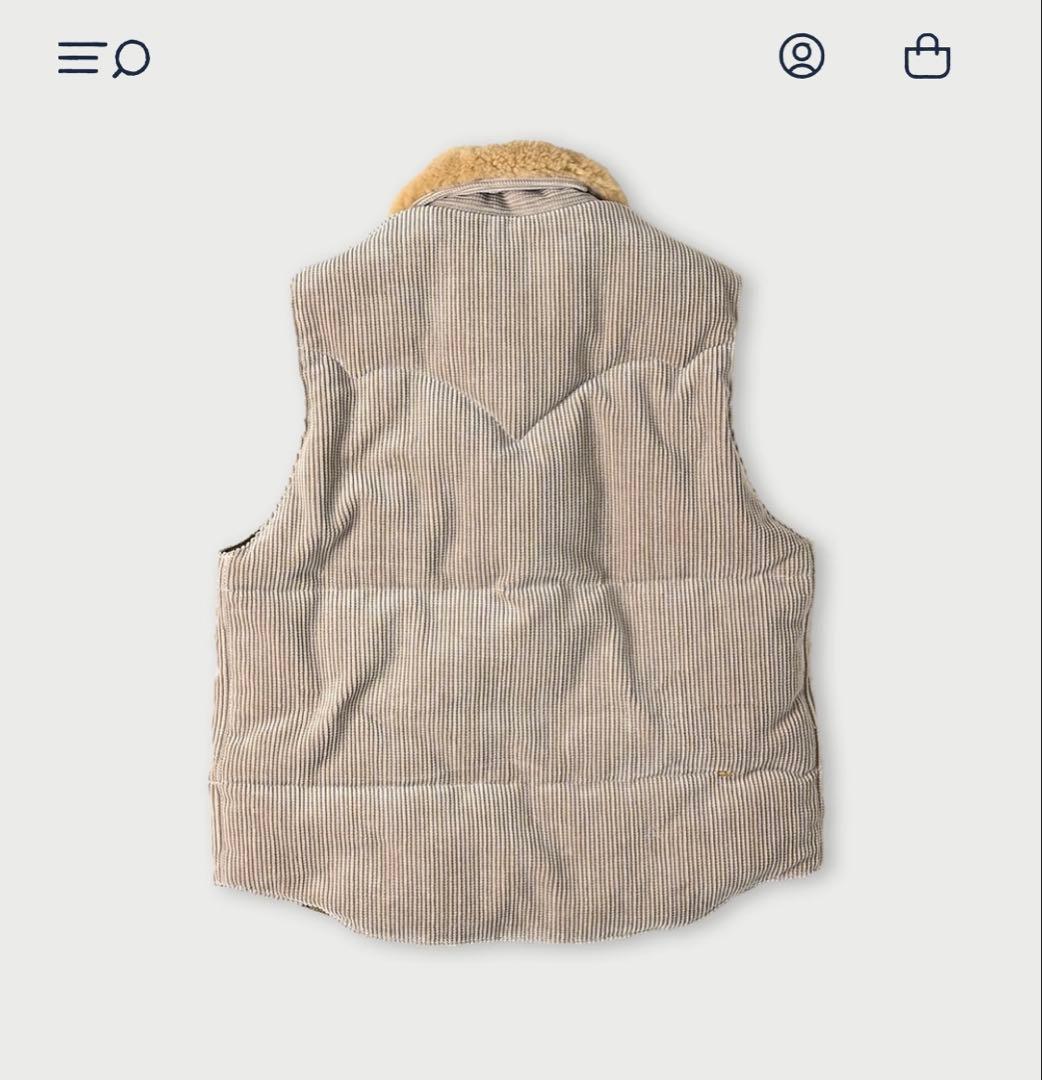Open the account profile icon

[802, 56]
